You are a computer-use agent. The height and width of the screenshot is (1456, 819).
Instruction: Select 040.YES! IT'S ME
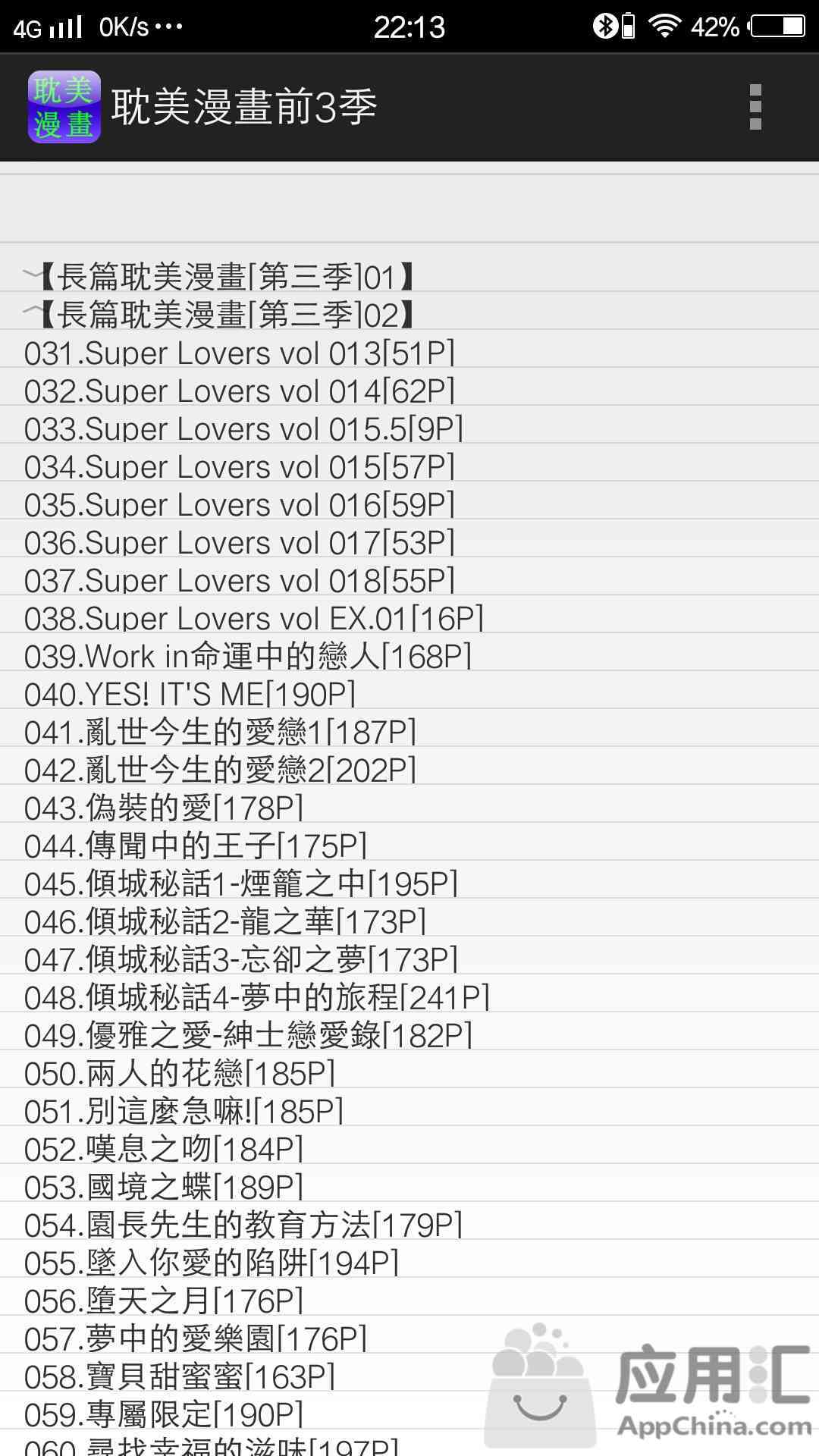pos(409,695)
